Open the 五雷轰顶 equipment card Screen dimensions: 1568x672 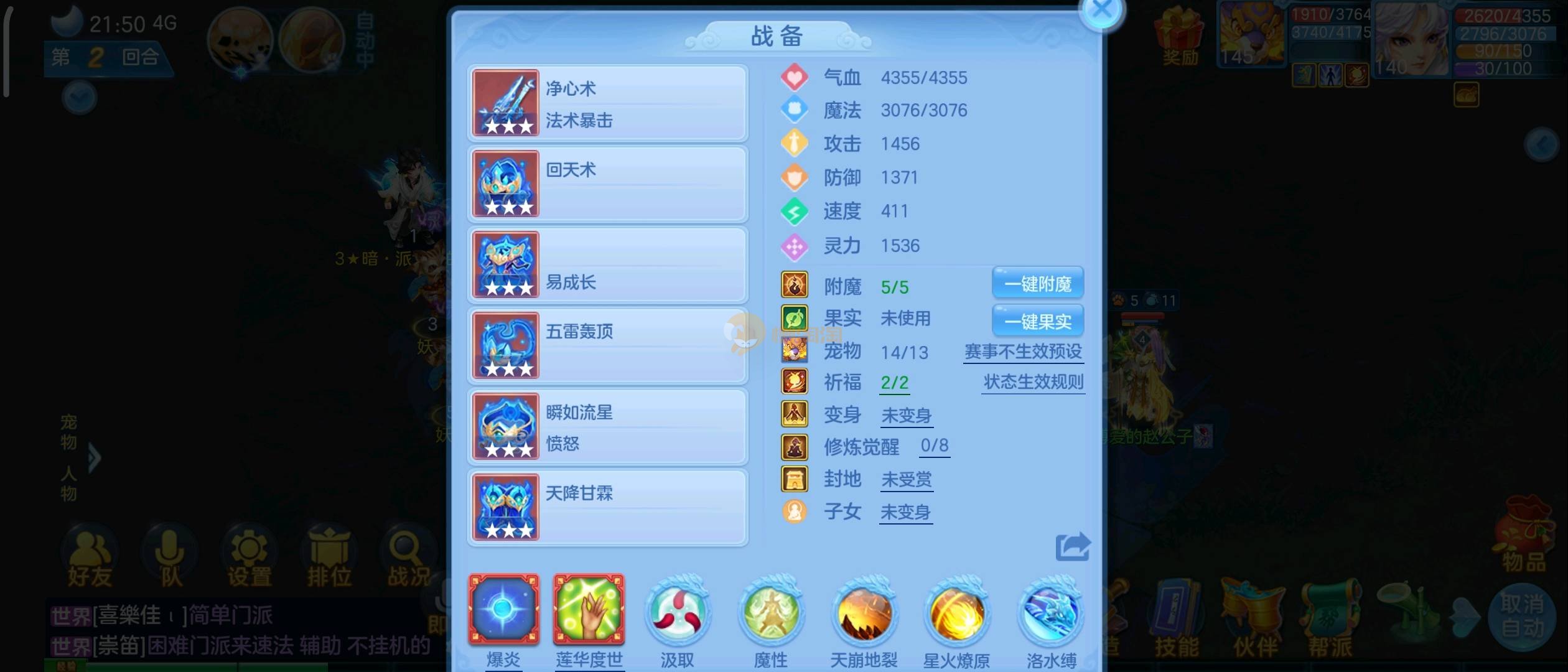click(607, 346)
